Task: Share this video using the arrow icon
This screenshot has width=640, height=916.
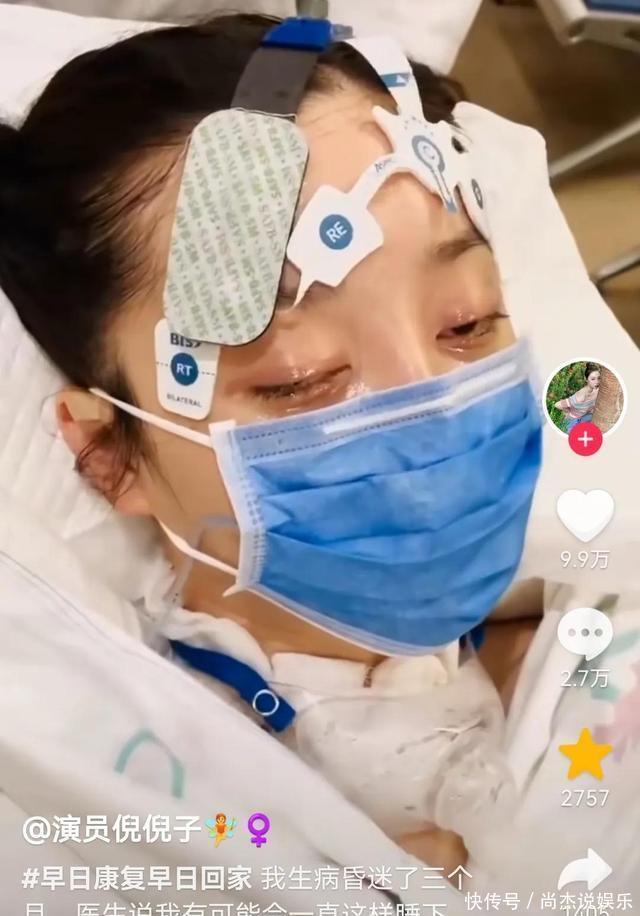Action: pos(585,870)
